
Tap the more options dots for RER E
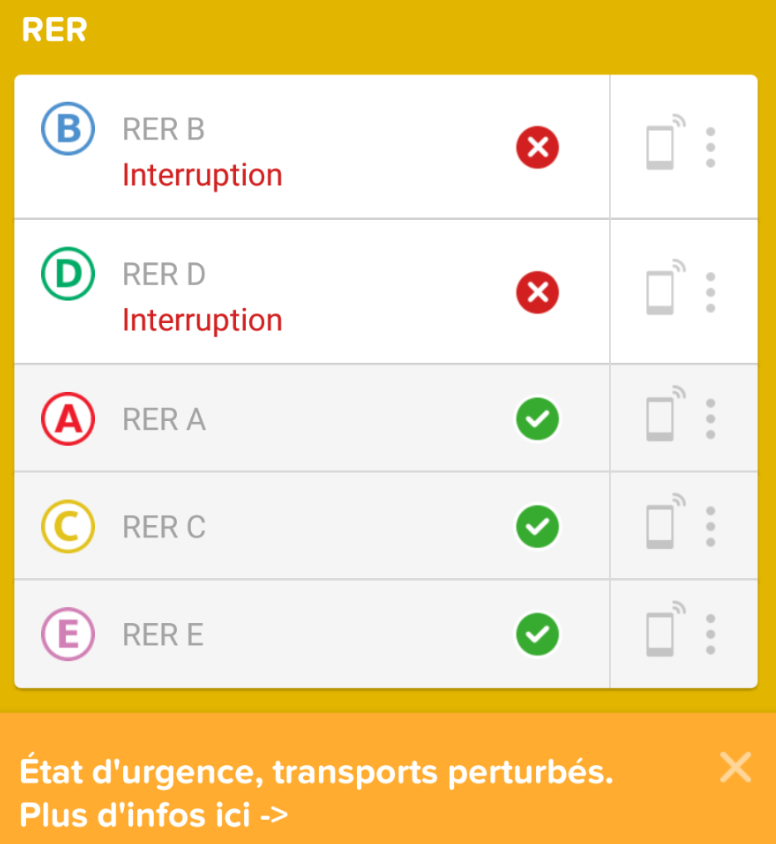[710, 635]
